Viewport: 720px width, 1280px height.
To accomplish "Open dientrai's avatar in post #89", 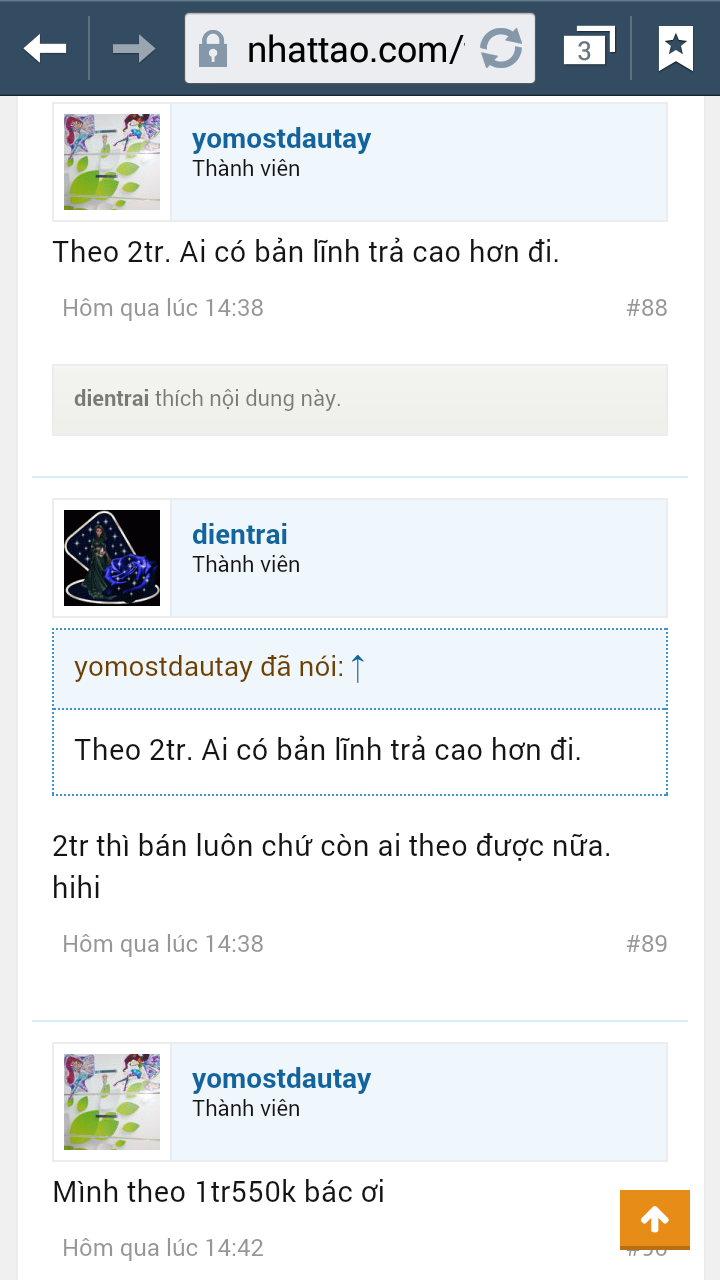I will point(112,557).
